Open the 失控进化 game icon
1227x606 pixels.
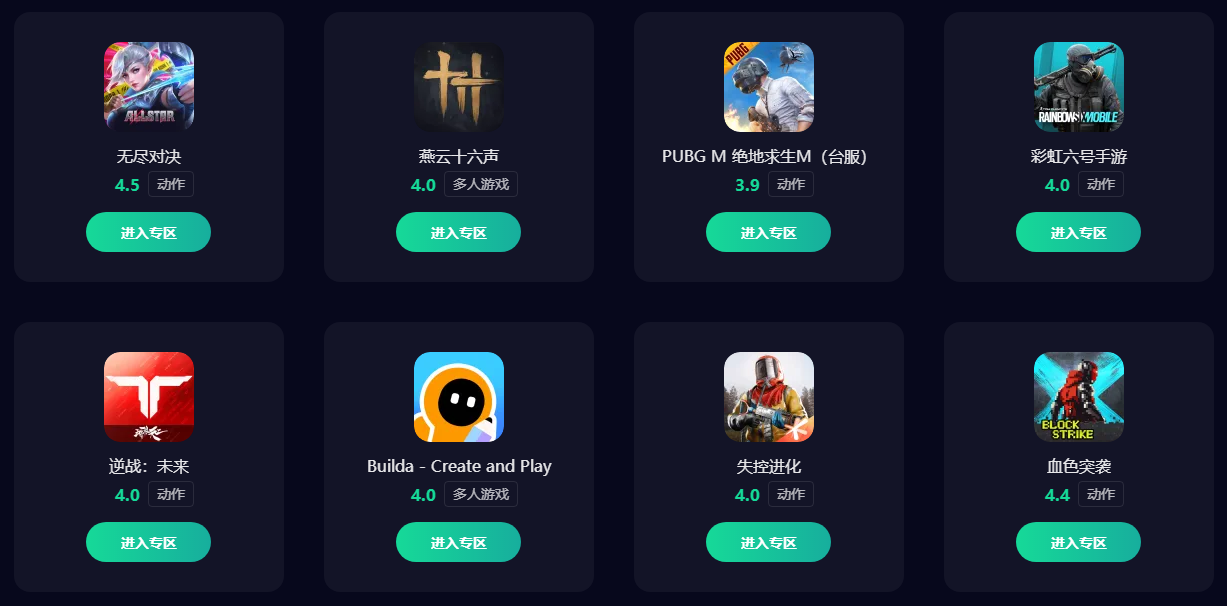[x=769, y=397]
